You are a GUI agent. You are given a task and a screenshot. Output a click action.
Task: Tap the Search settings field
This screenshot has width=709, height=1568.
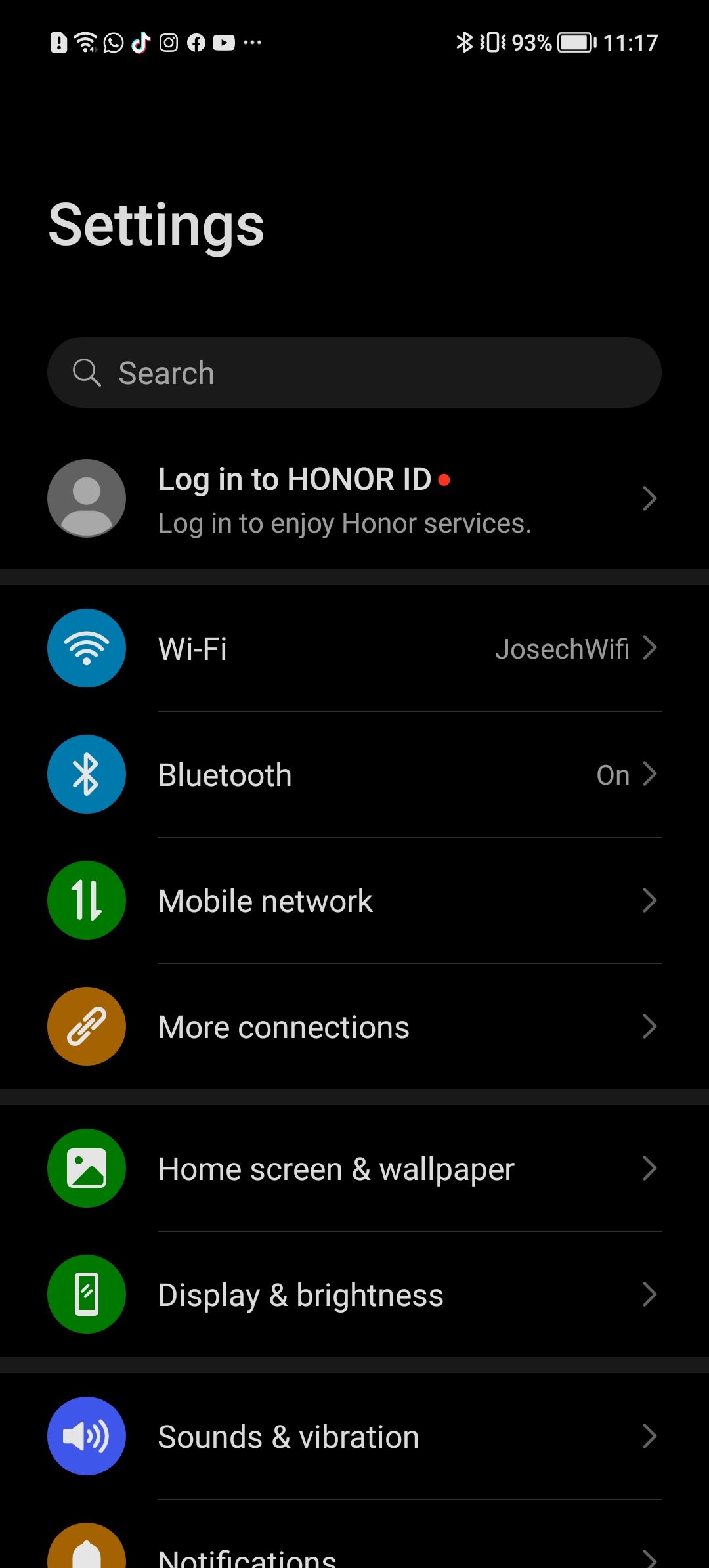click(x=354, y=372)
